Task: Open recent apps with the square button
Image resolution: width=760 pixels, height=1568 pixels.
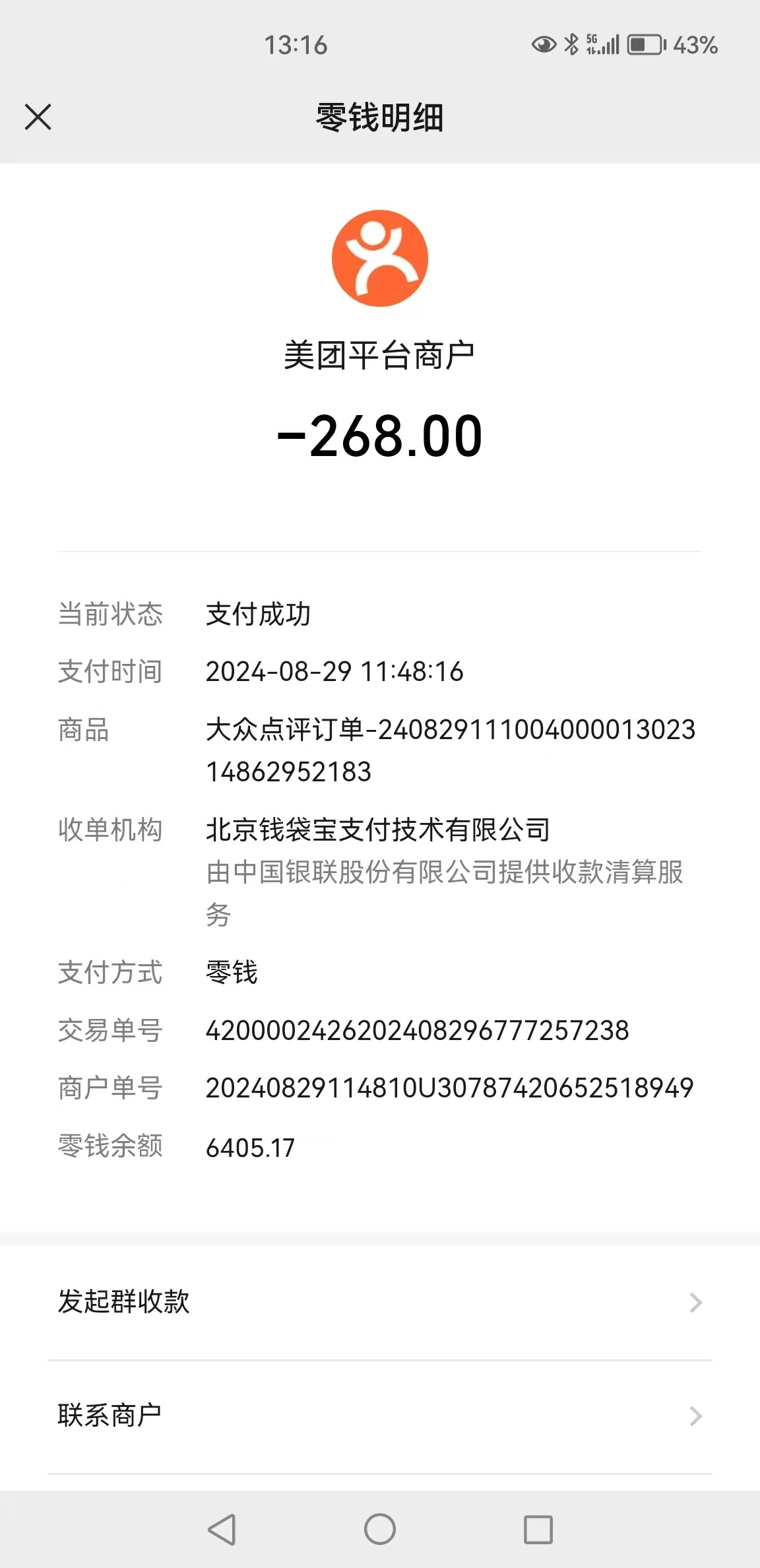Action: click(x=538, y=1529)
